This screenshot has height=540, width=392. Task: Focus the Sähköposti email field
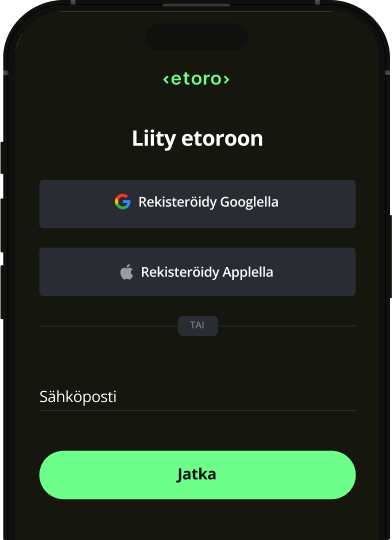point(197,397)
